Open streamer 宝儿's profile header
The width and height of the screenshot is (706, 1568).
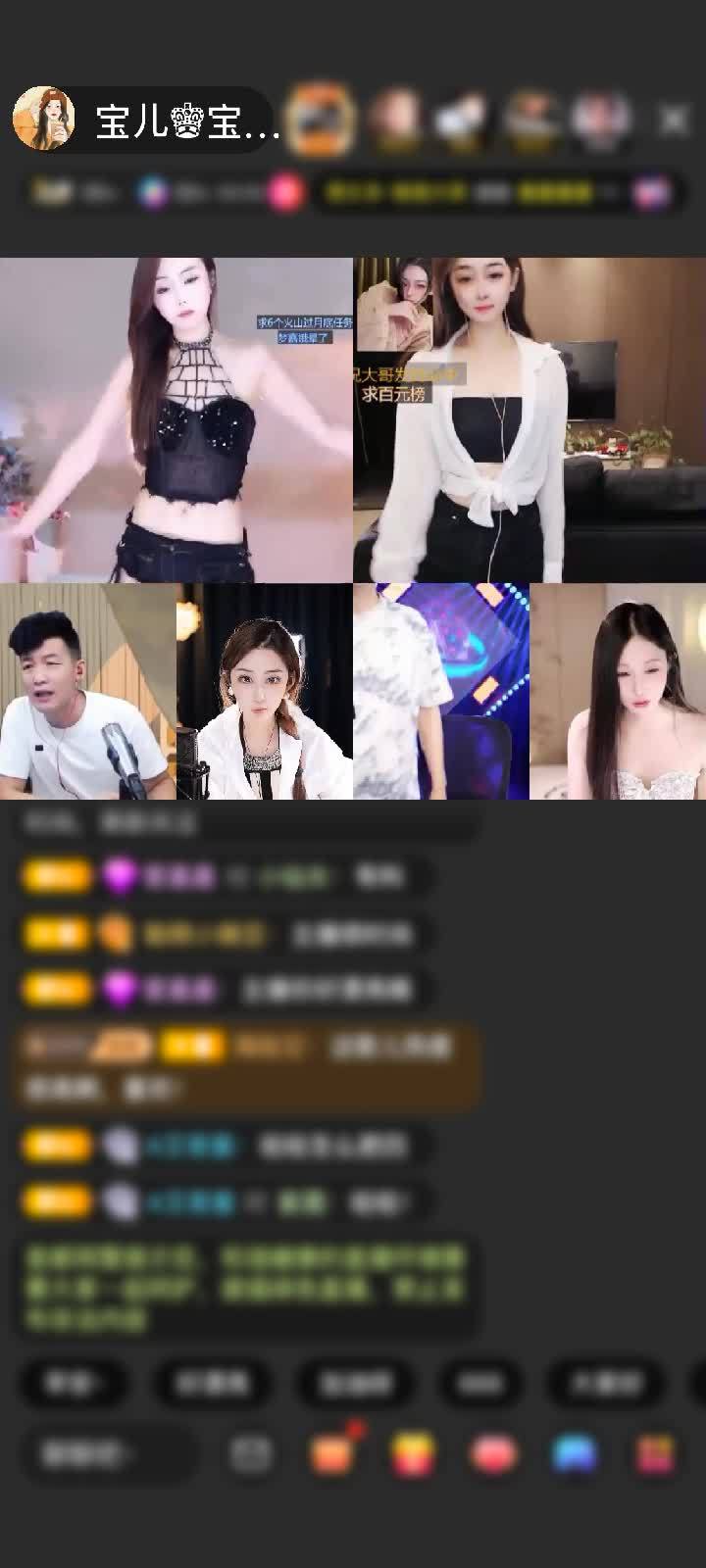(147, 121)
